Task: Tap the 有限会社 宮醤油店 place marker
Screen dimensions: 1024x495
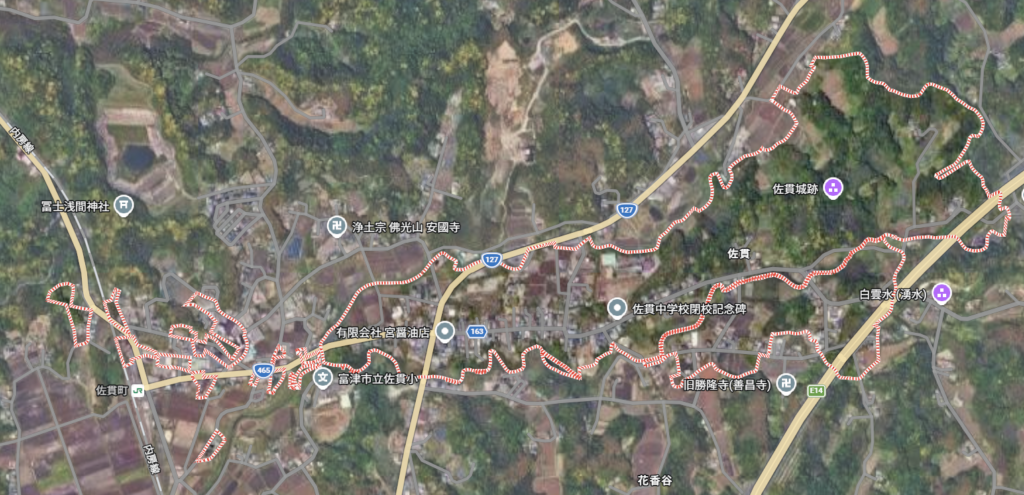Action: click(x=445, y=331)
